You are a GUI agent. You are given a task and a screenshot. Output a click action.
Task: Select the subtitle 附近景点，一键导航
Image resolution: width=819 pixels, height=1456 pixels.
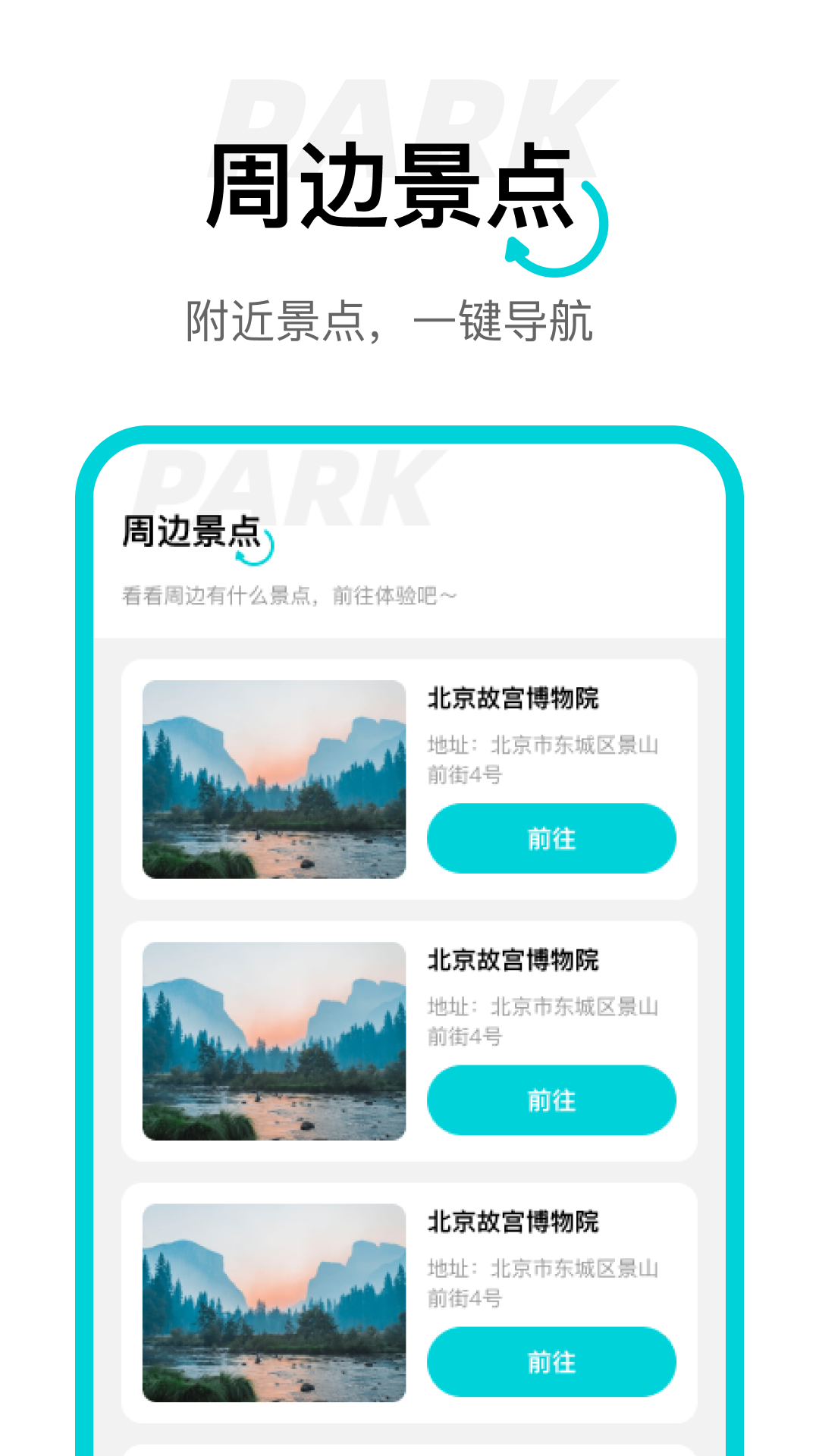[391, 318]
